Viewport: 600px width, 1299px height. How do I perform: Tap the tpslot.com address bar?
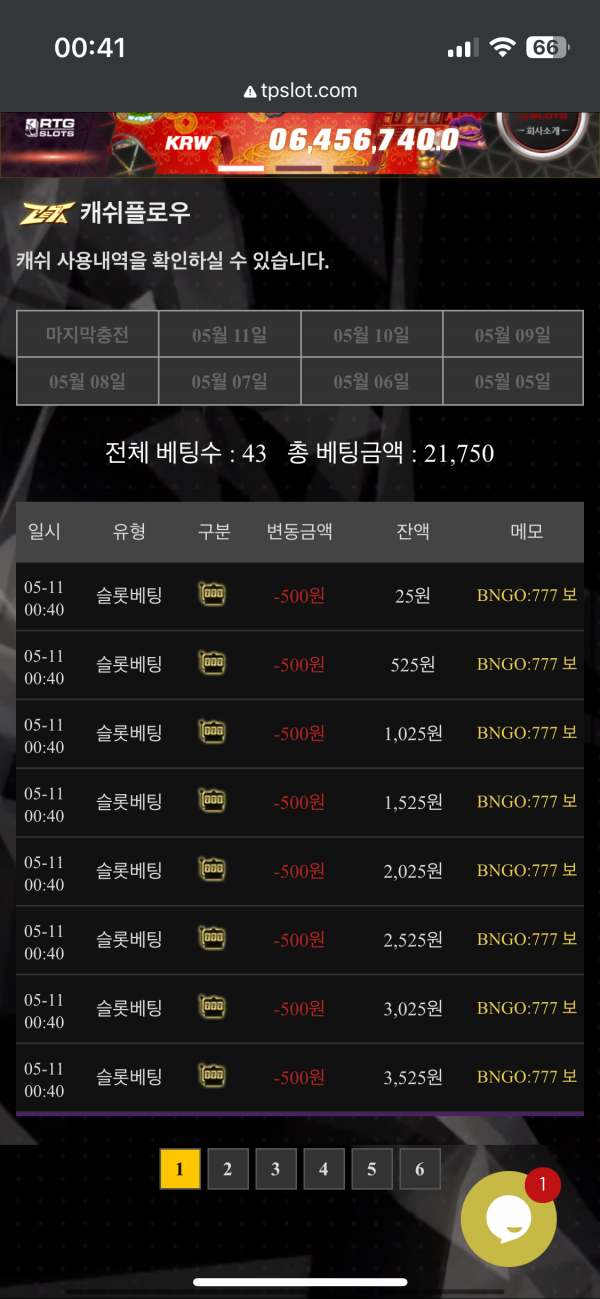[300, 90]
